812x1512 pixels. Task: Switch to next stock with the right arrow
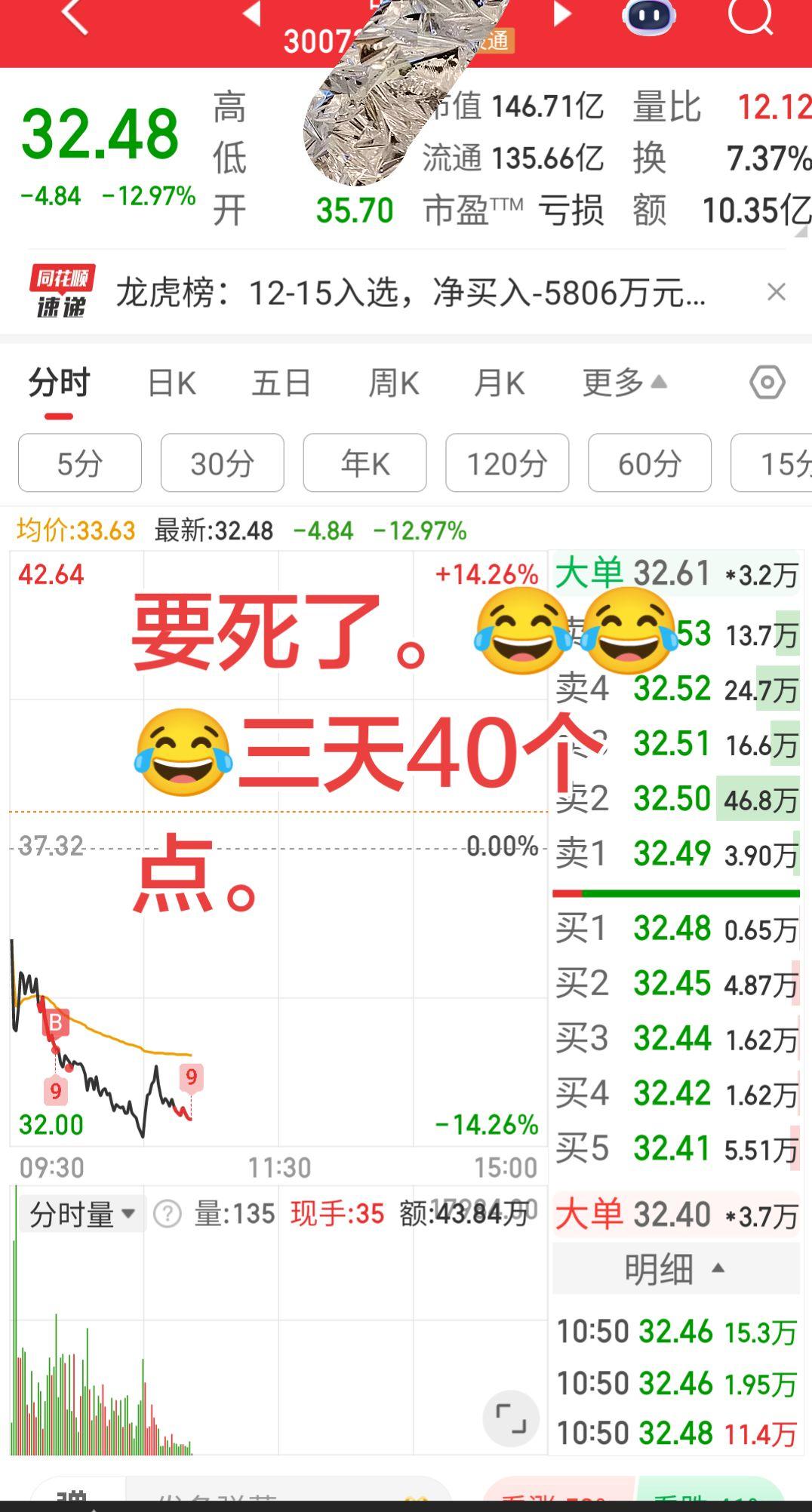(x=561, y=17)
